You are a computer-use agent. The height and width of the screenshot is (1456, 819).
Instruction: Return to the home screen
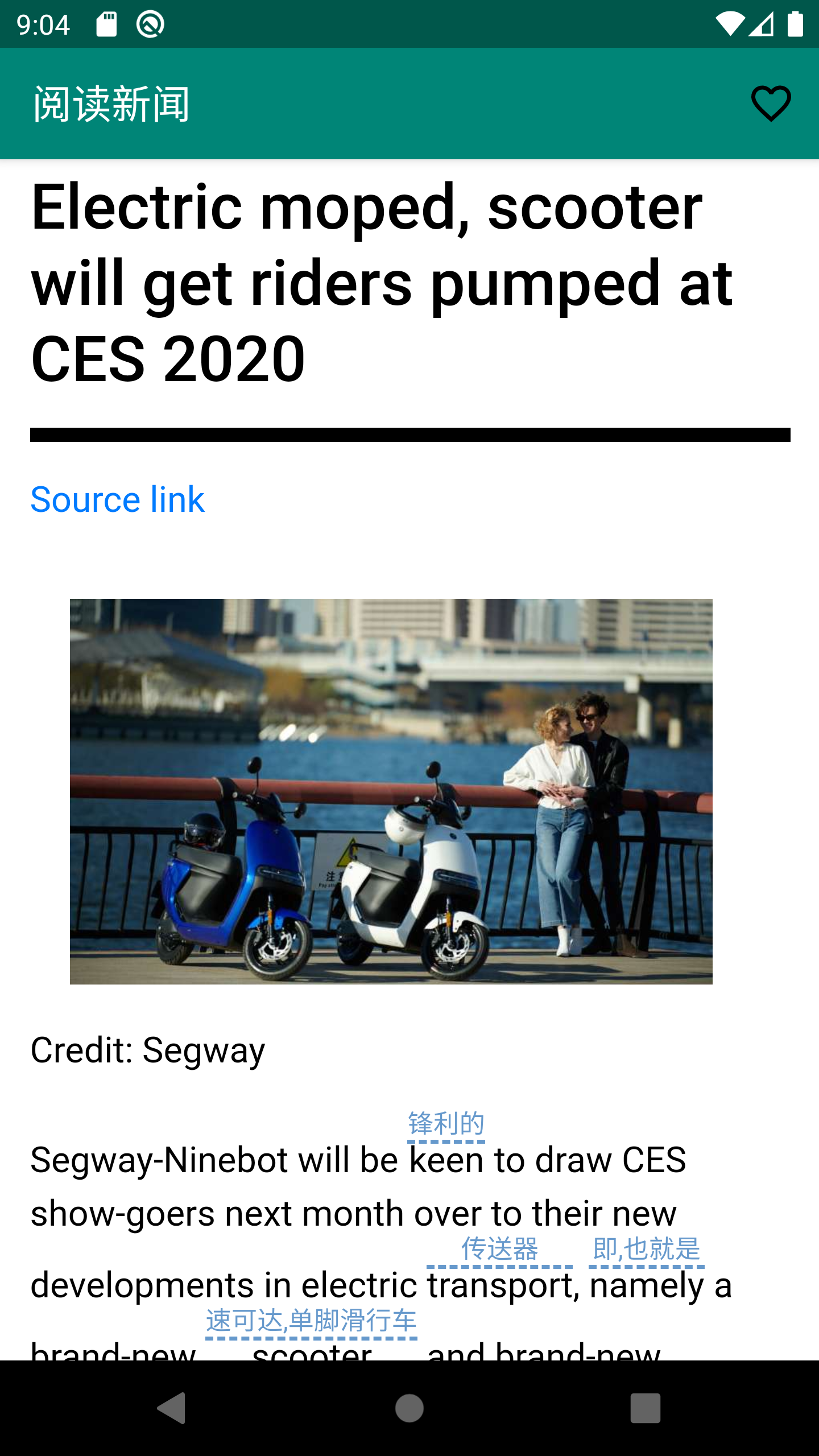click(x=409, y=1408)
